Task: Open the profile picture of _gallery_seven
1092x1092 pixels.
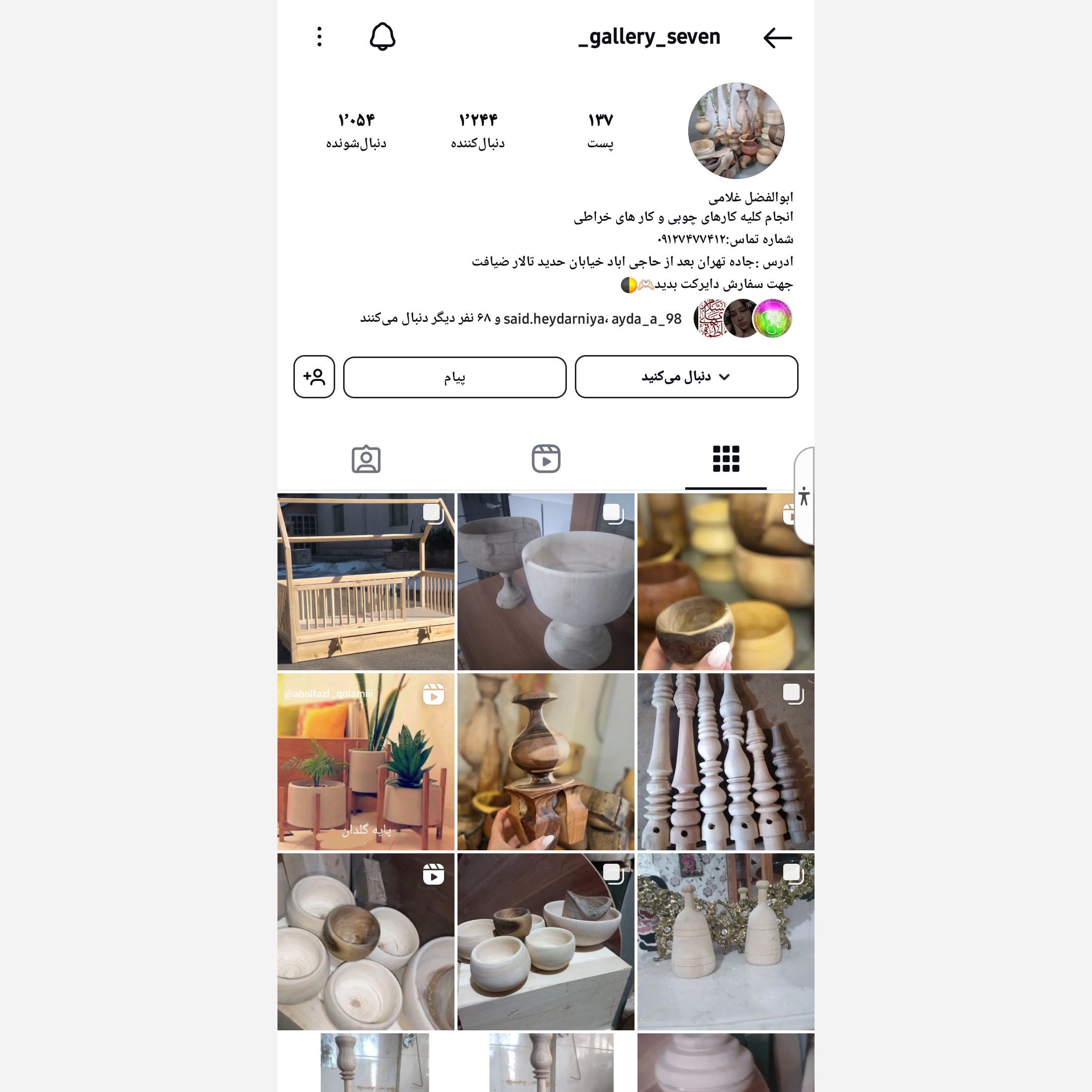Action: 736,131
